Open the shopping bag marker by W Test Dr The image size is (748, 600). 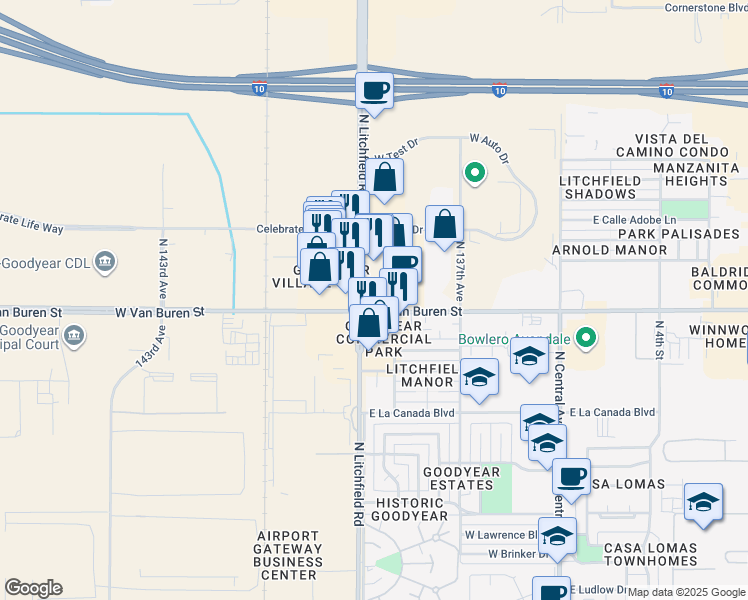pyautogui.click(x=385, y=177)
